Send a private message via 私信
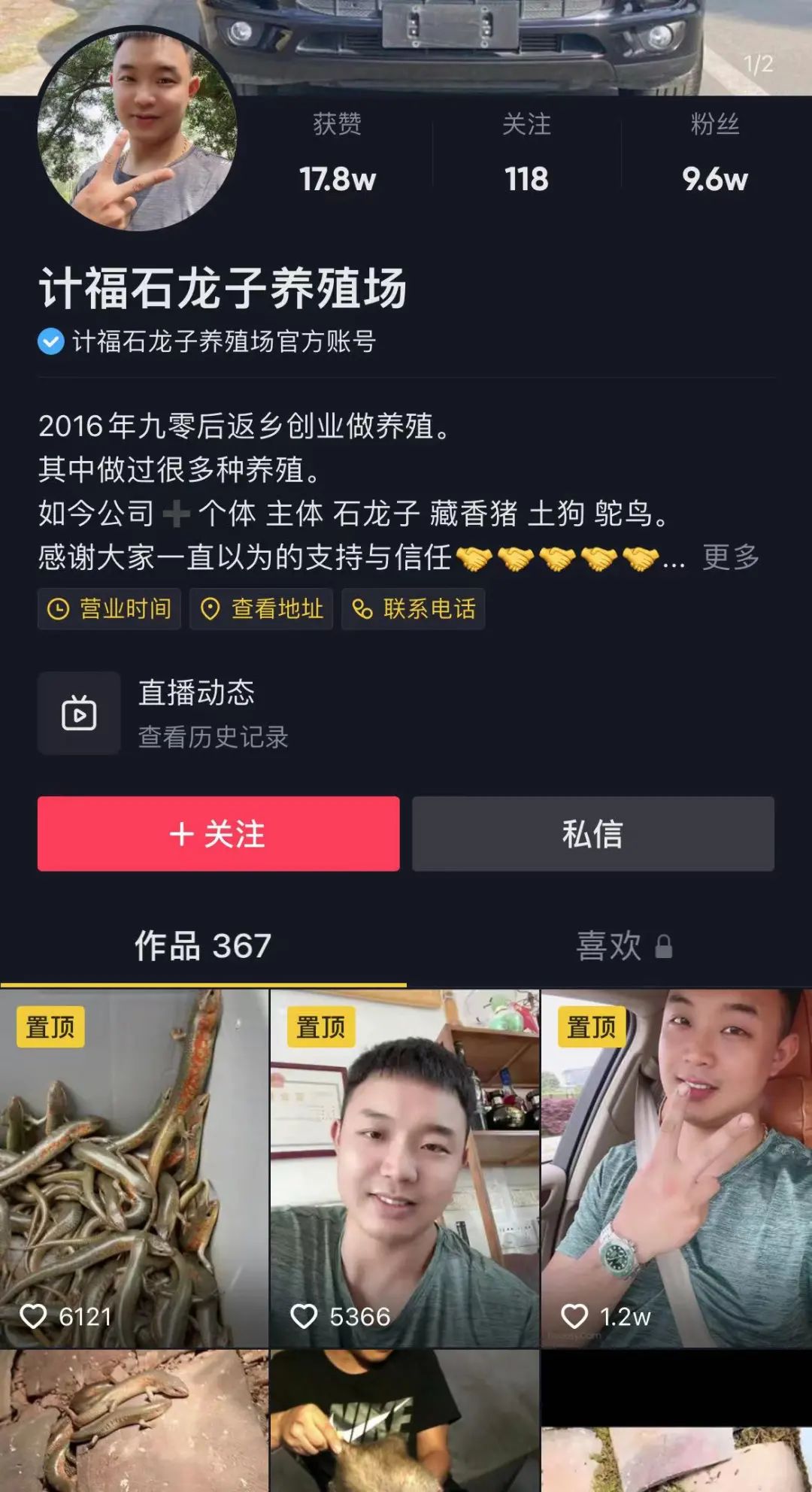The height and width of the screenshot is (1492, 812). click(592, 833)
